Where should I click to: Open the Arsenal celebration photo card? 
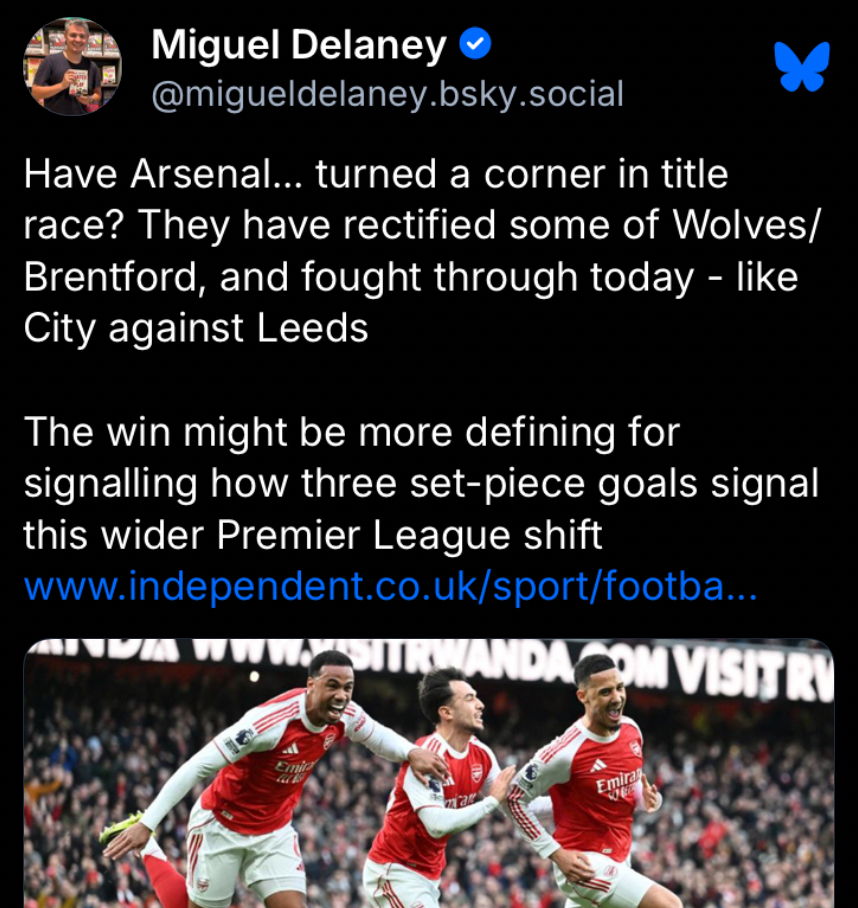428,775
